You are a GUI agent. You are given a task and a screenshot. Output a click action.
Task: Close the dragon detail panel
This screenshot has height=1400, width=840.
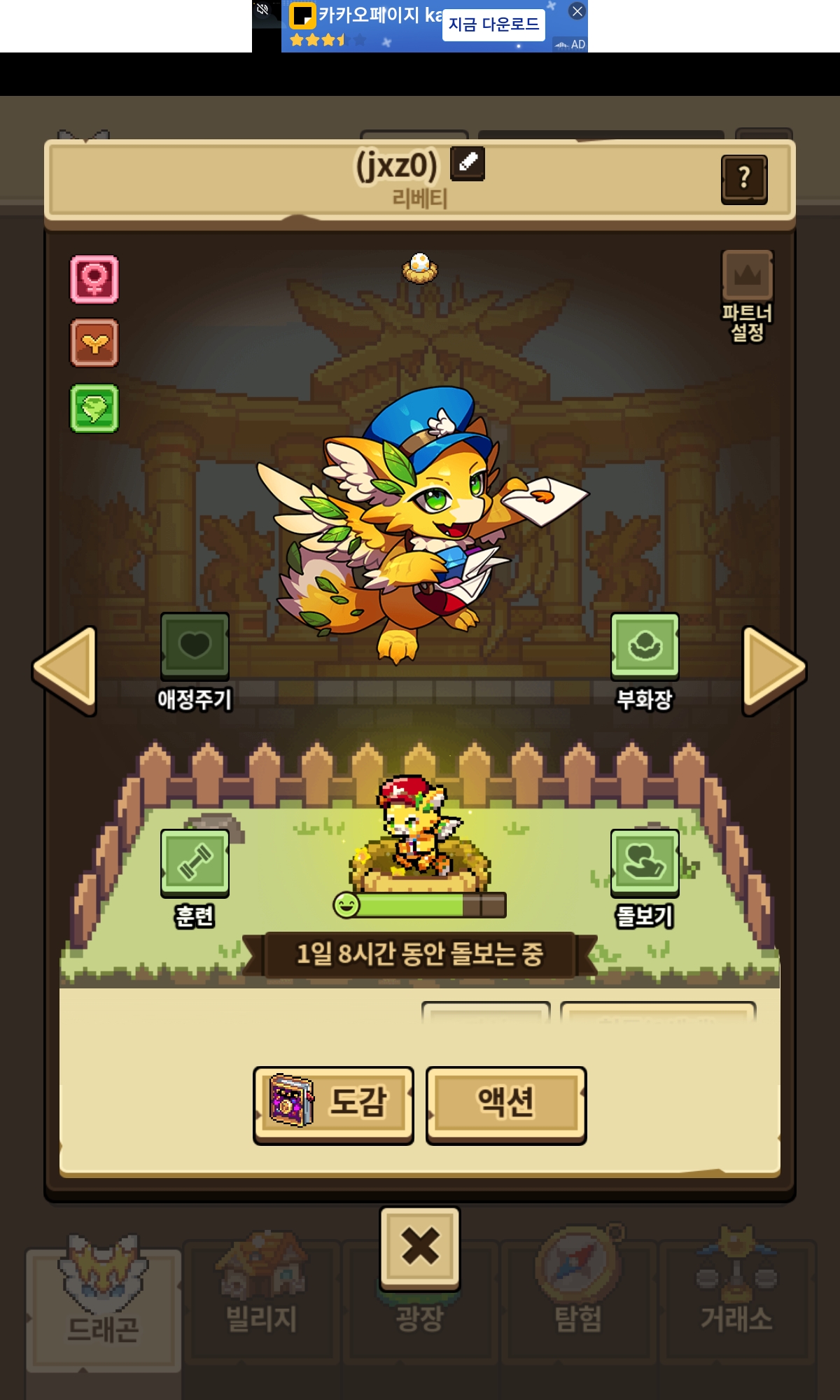(420, 1247)
